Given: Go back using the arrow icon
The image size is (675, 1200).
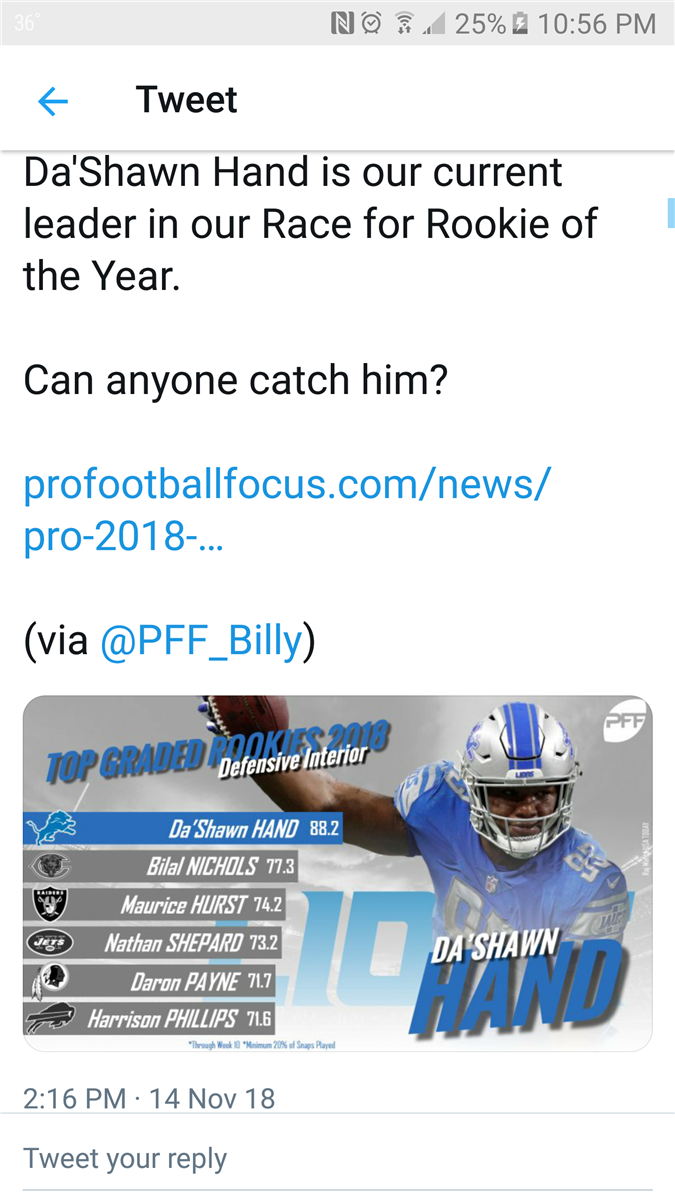Looking at the screenshot, I should pyautogui.click(x=52, y=101).
